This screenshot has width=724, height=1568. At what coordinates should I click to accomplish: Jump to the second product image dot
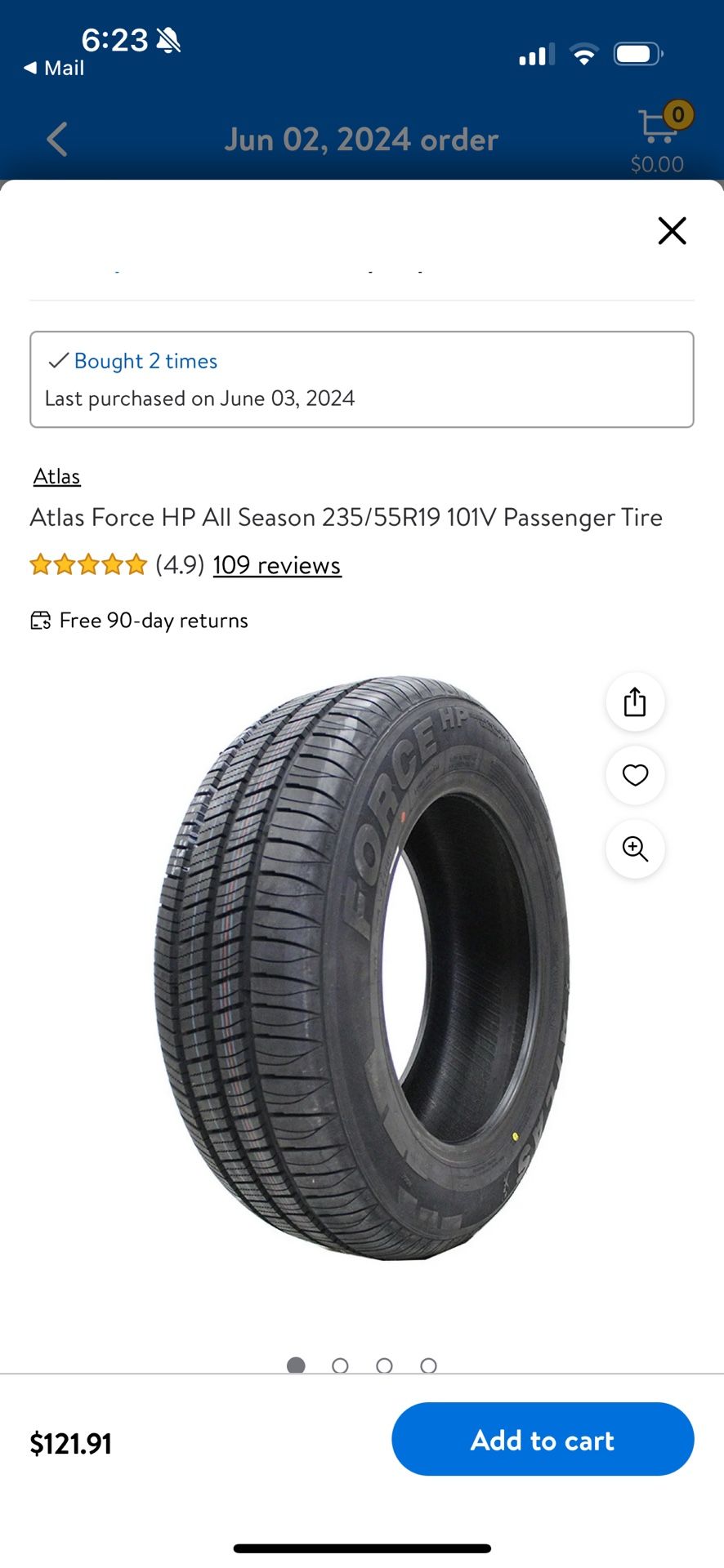tap(340, 1365)
